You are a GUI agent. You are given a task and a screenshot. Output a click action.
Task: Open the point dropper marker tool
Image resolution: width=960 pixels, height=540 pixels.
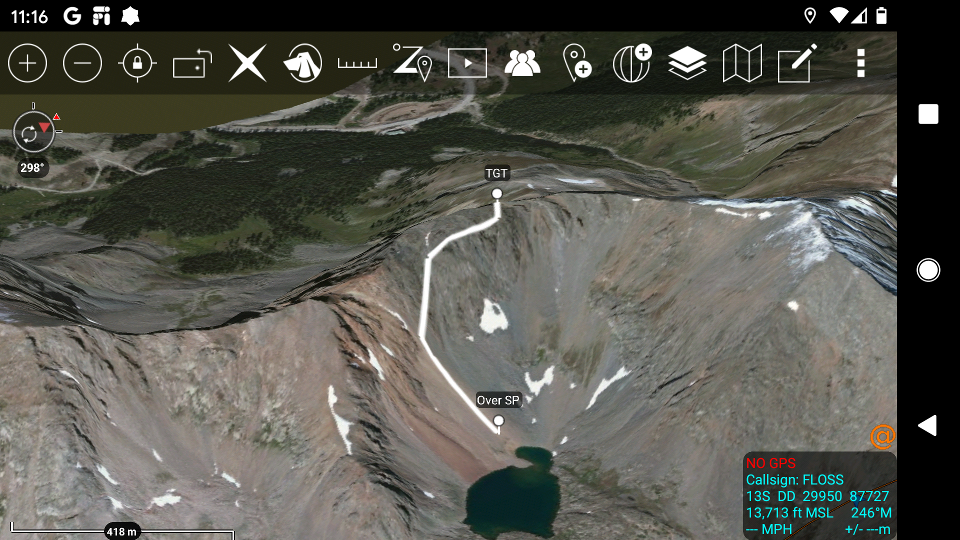pyautogui.click(x=577, y=63)
